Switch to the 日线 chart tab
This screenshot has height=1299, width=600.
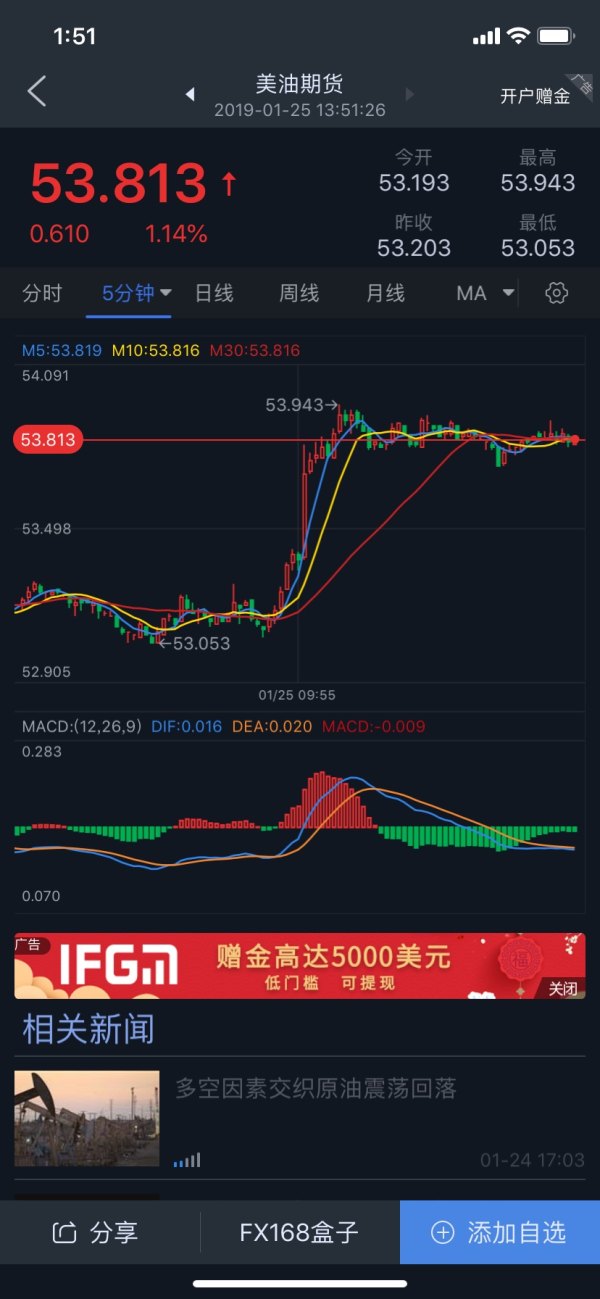coord(213,293)
